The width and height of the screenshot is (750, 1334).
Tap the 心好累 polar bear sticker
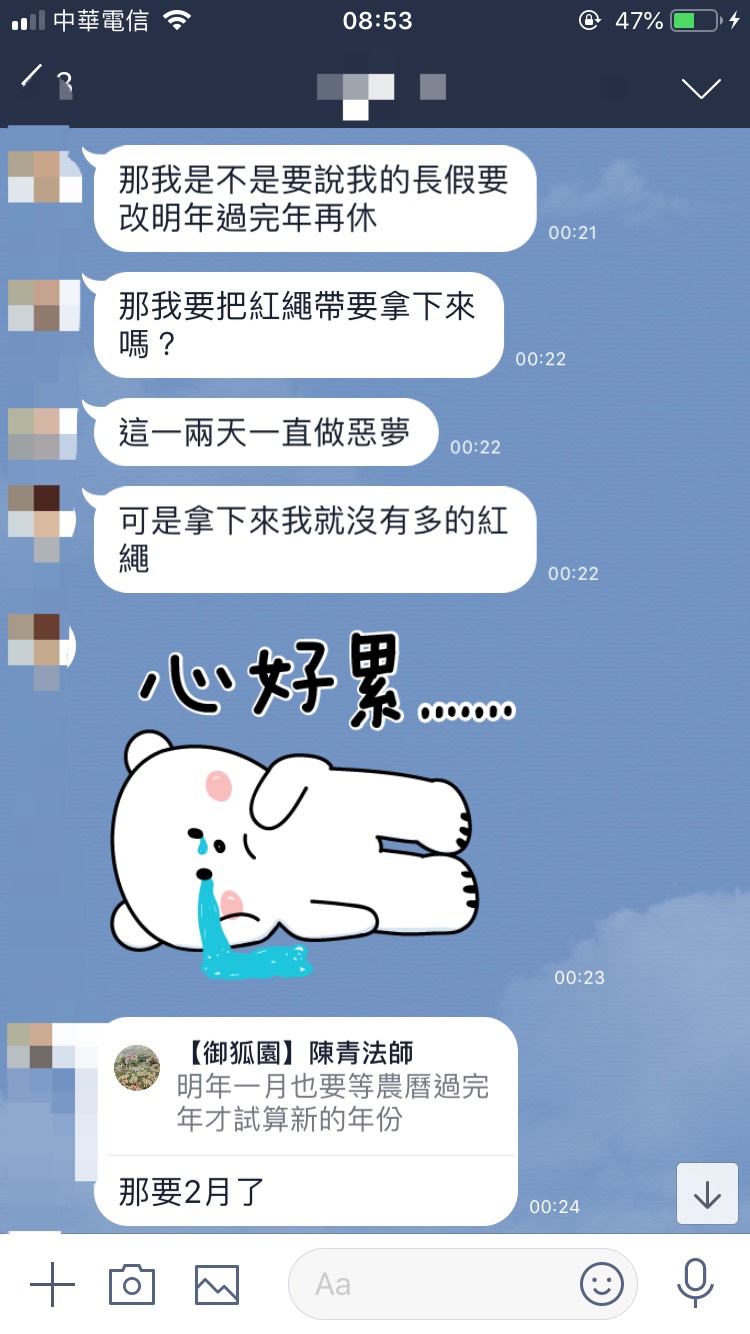300,810
